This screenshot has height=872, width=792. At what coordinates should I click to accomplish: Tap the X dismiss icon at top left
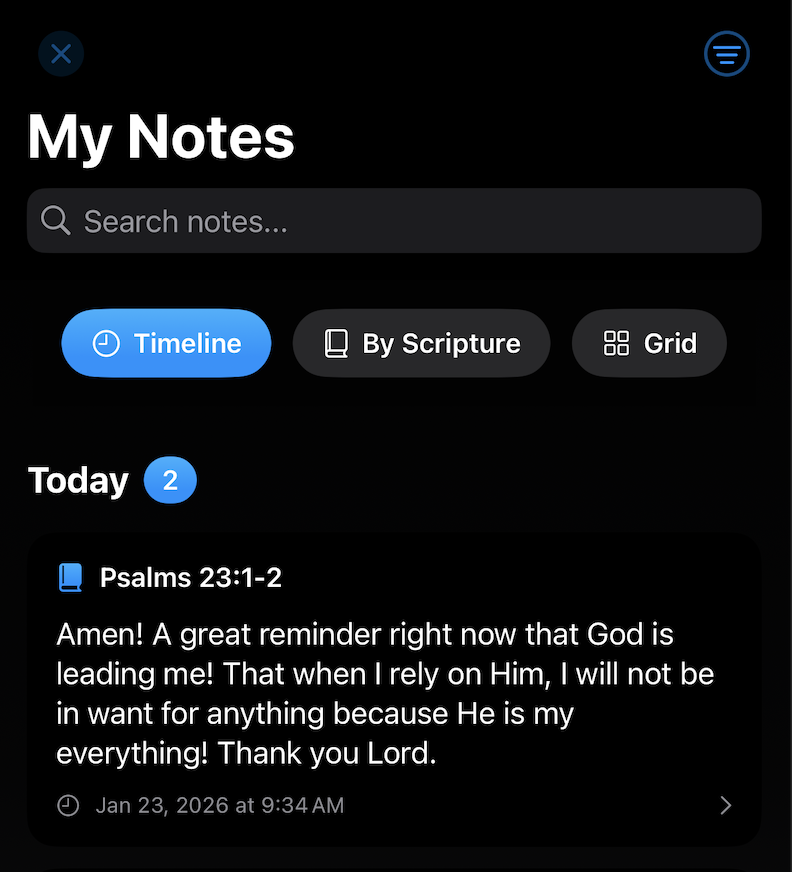pos(61,53)
